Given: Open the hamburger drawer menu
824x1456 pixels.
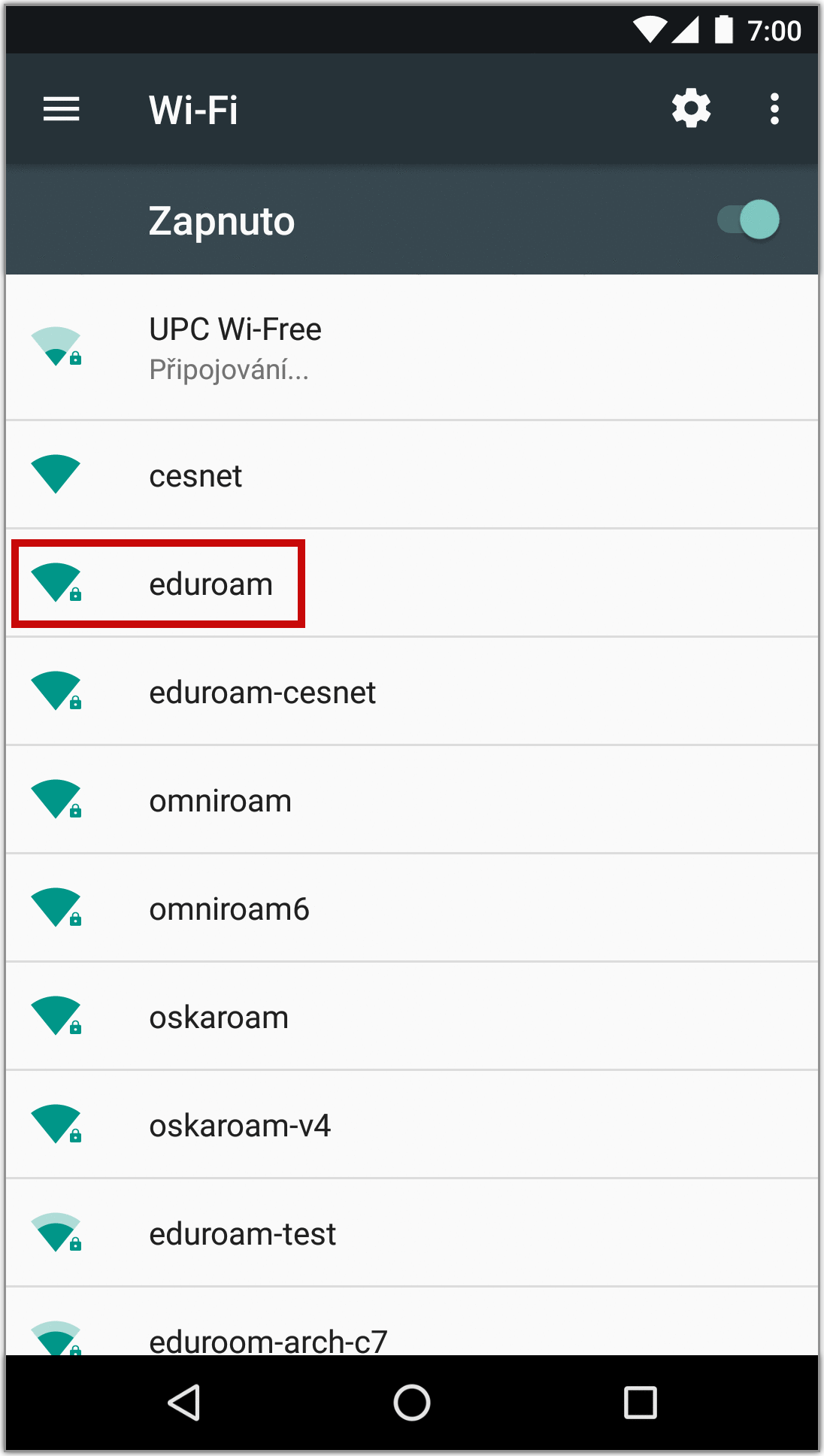Looking at the screenshot, I should (61, 110).
